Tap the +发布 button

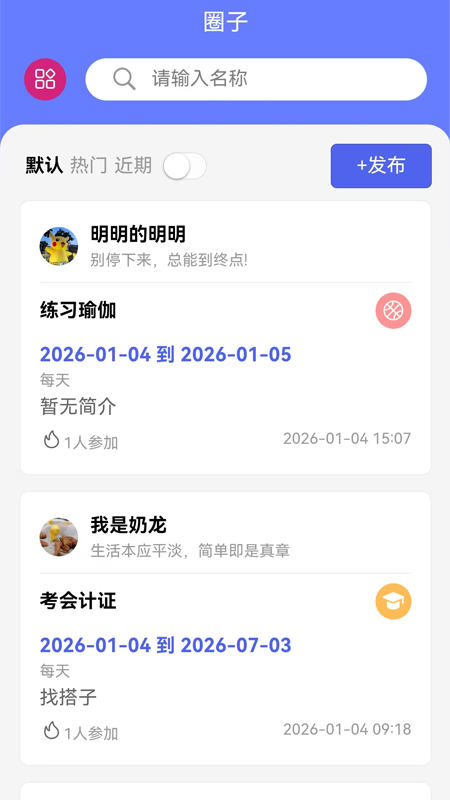tap(381, 166)
